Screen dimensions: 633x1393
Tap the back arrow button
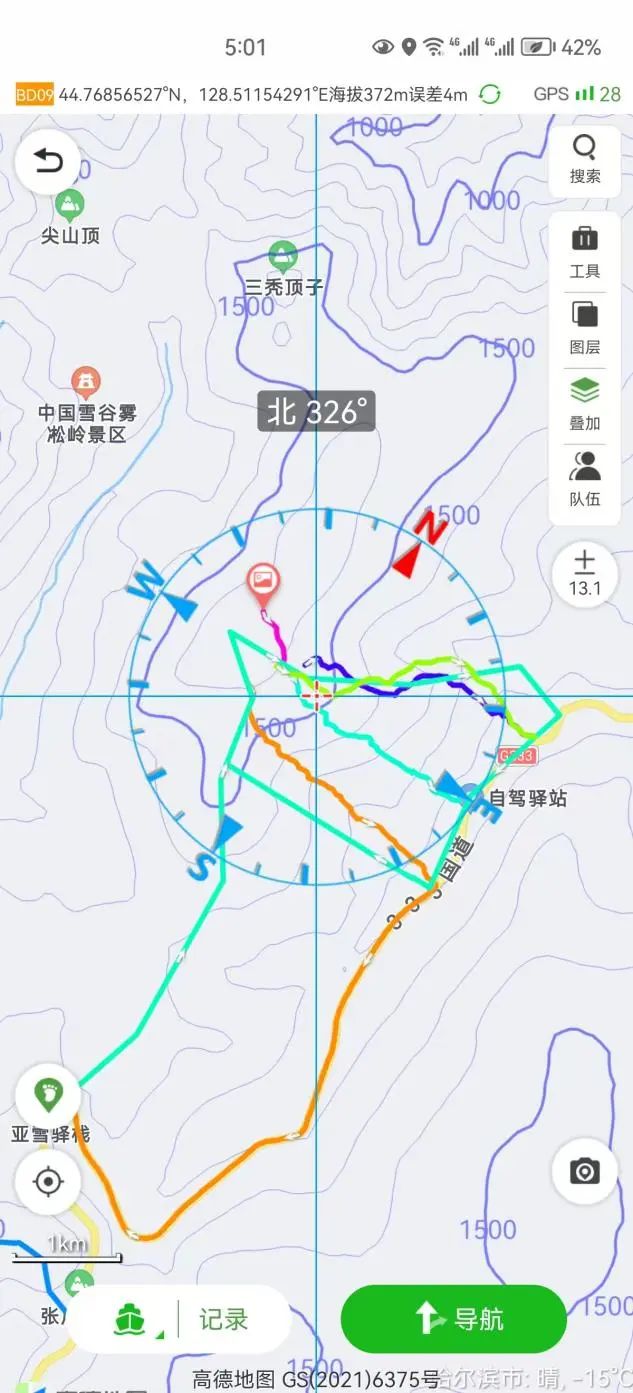(x=49, y=161)
